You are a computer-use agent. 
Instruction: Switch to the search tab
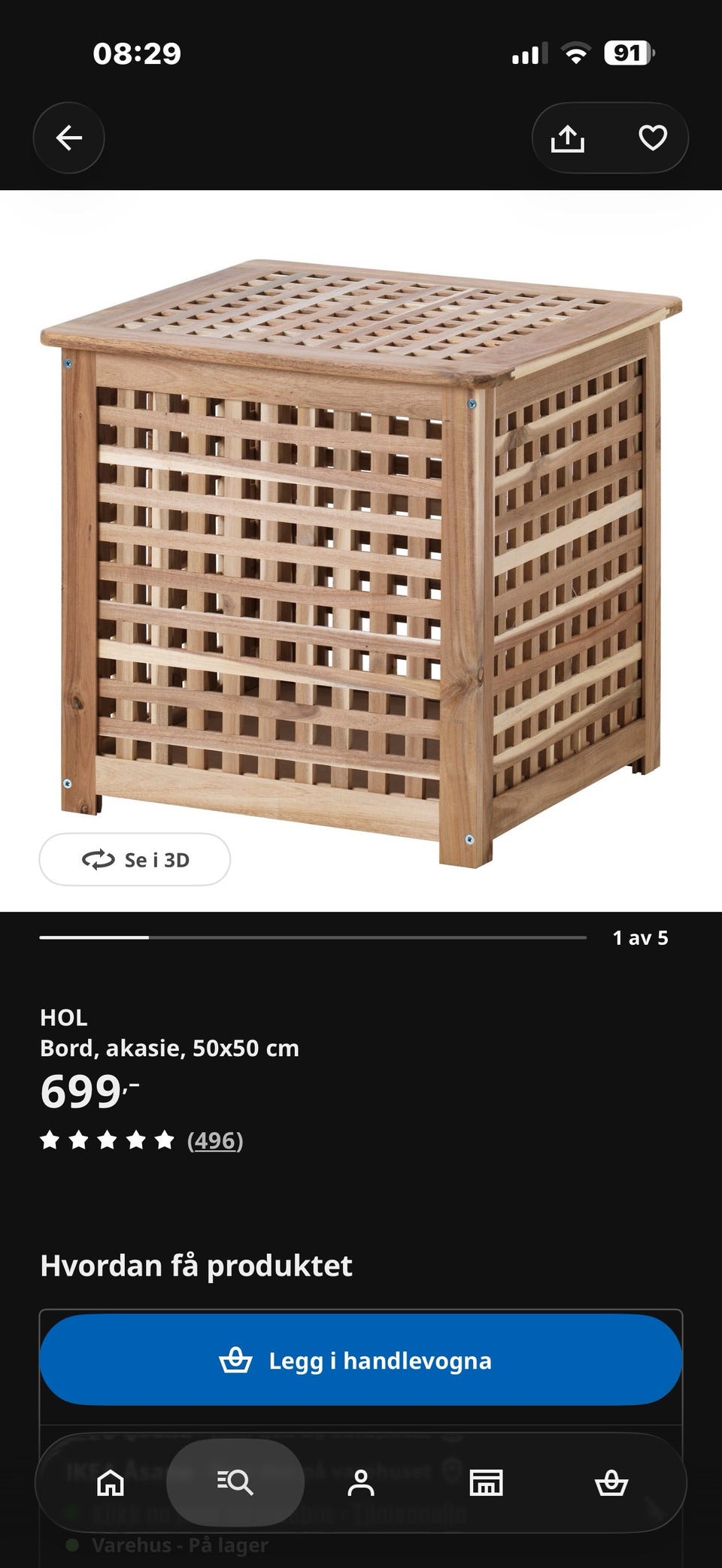pyautogui.click(x=235, y=1482)
